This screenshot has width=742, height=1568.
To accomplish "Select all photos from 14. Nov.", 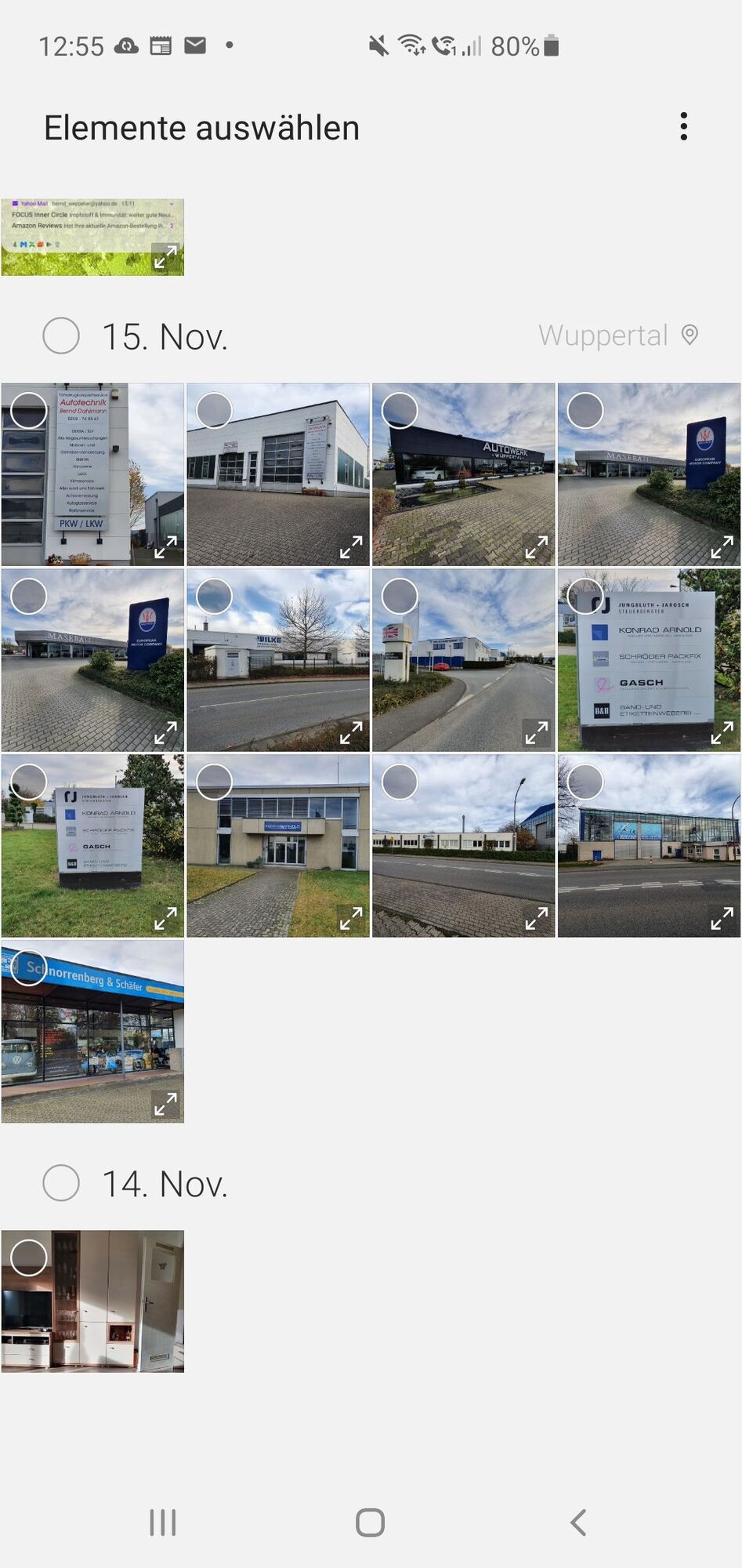I will click(x=61, y=1182).
